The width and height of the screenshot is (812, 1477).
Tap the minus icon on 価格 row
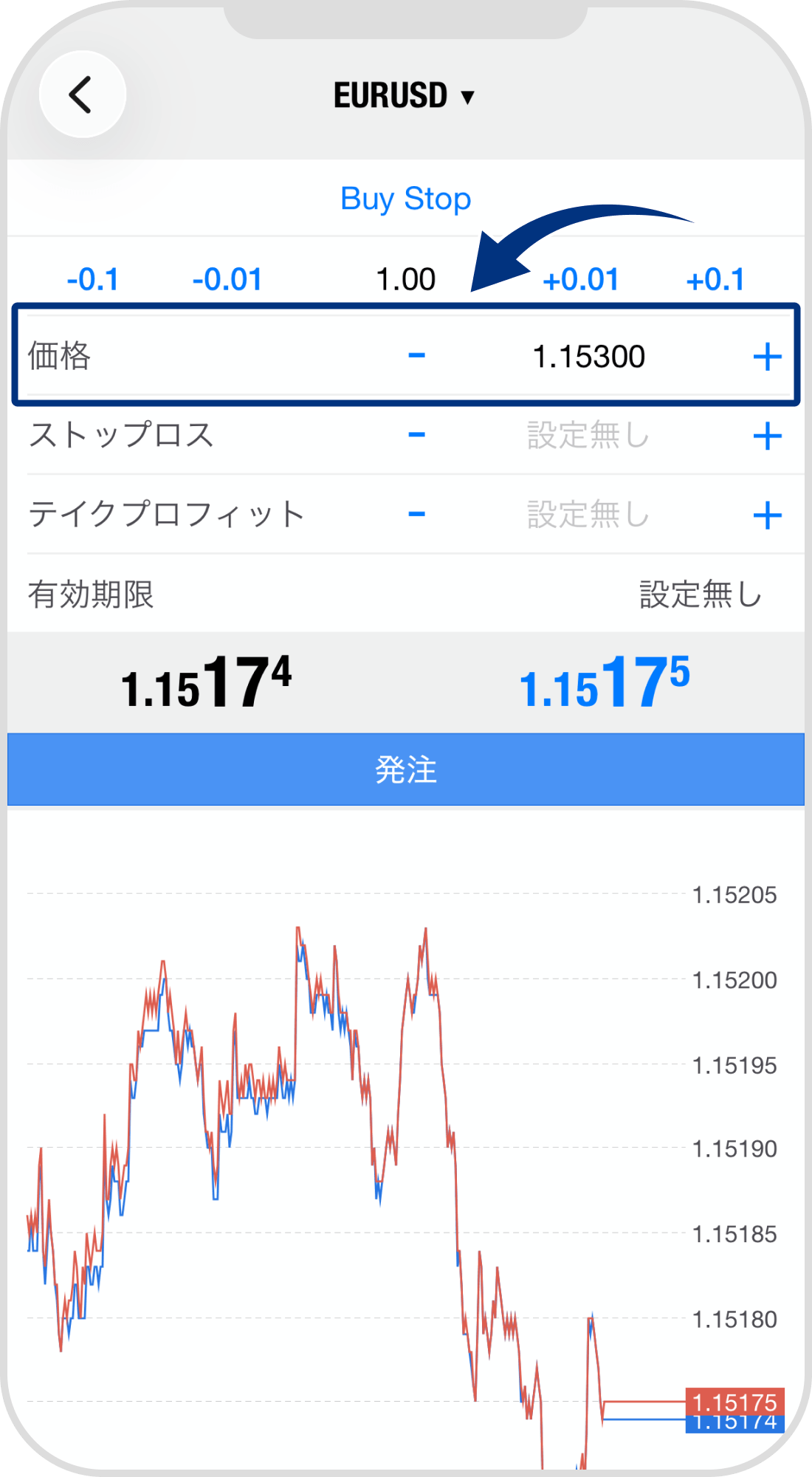pos(417,356)
